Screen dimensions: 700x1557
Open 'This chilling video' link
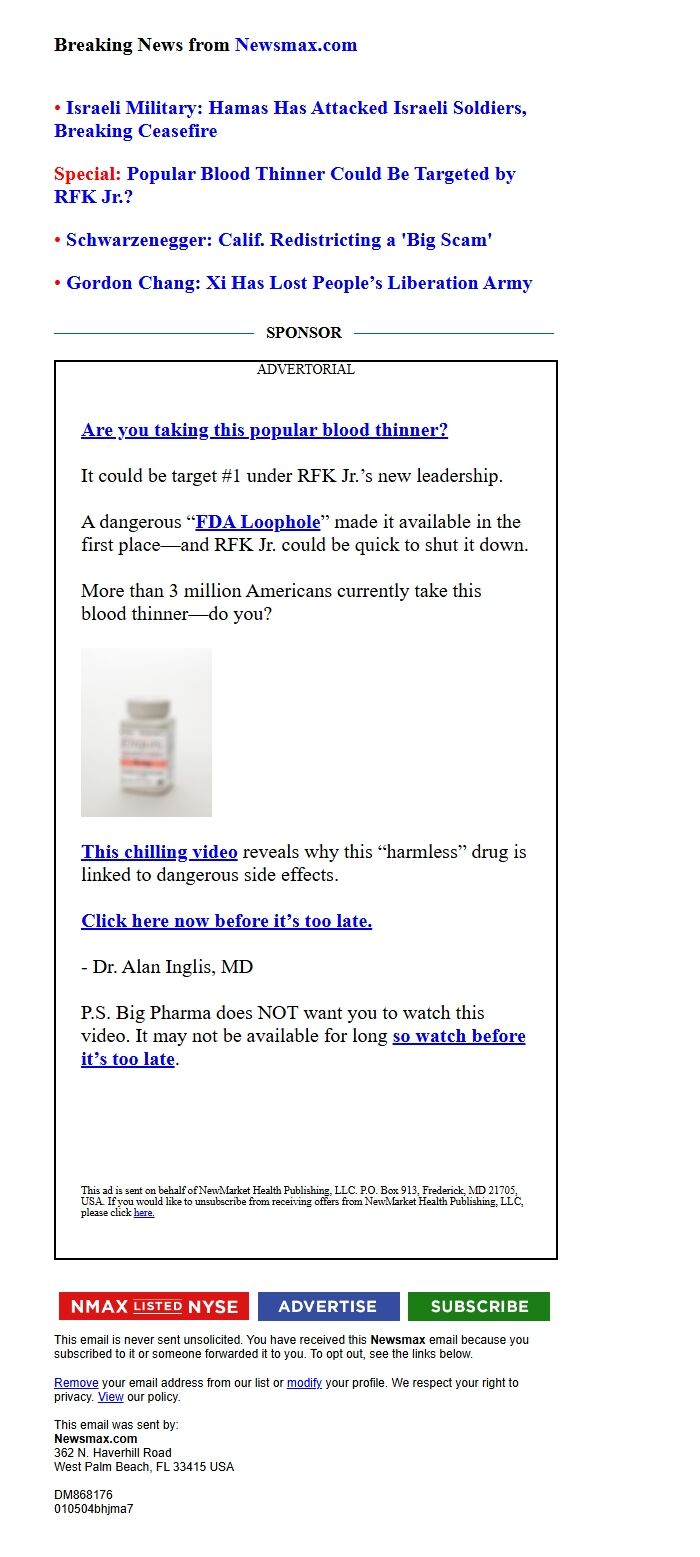[159, 852]
